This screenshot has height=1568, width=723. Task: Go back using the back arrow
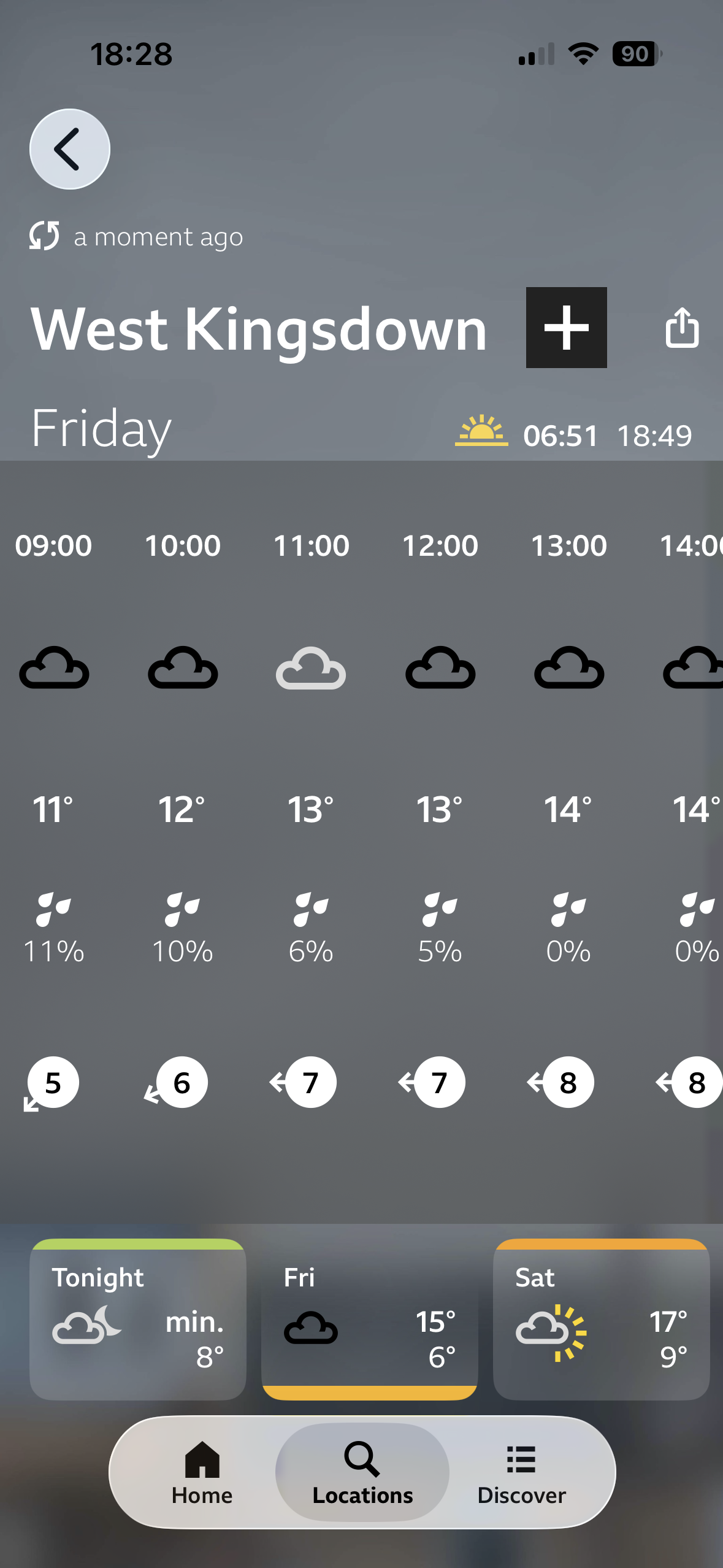pyautogui.click(x=70, y=149)
